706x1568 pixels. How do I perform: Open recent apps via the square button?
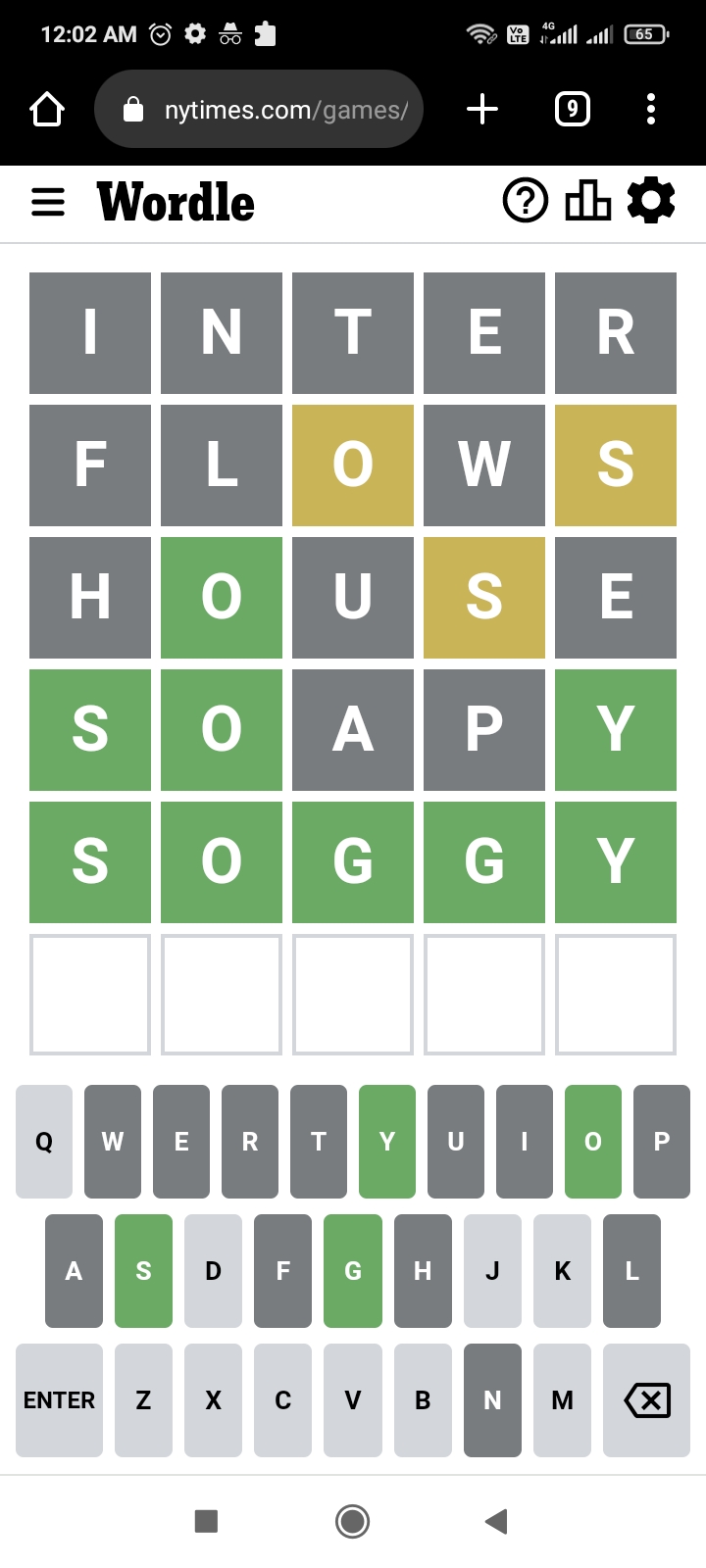(206, 1521)
